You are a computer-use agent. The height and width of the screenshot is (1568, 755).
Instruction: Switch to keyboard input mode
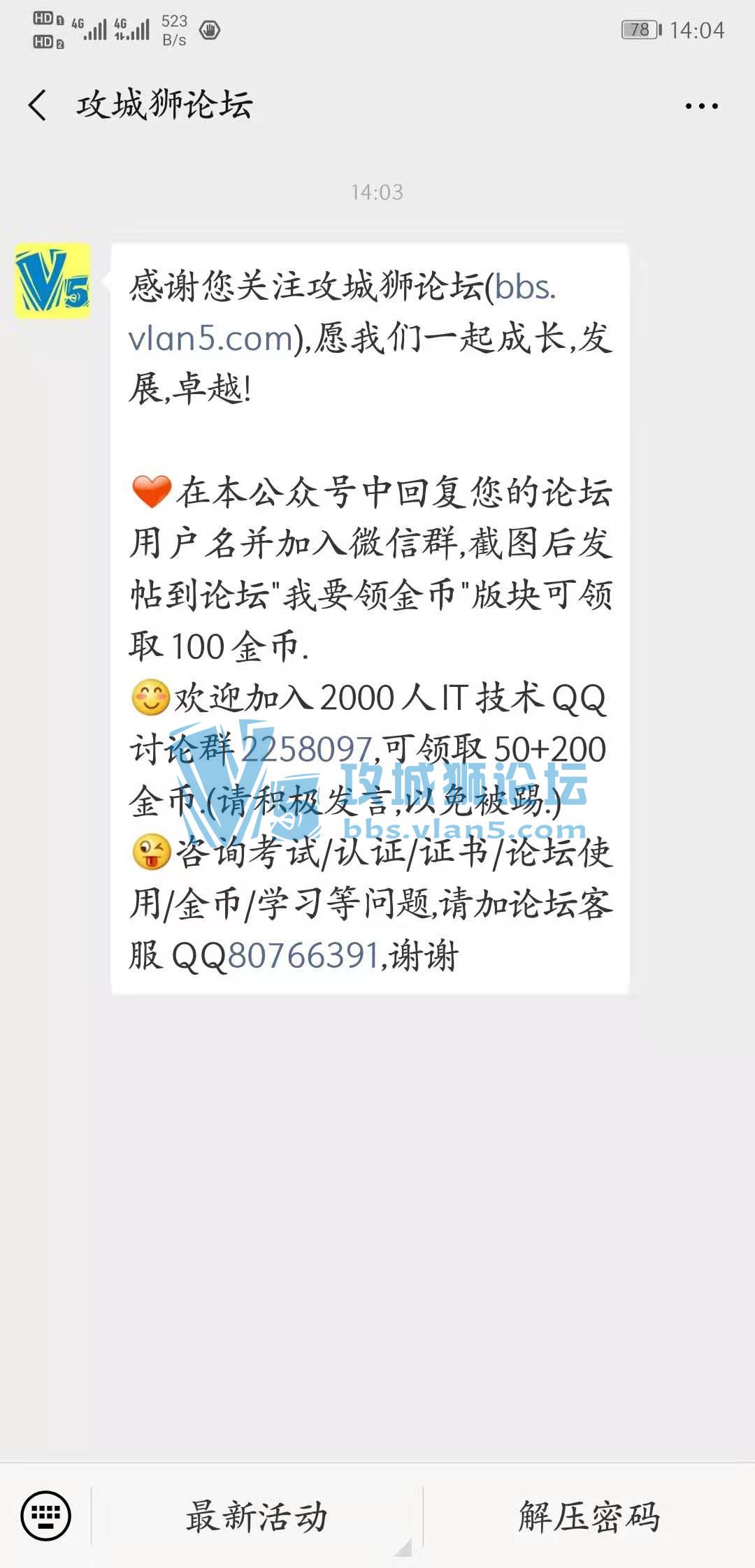pos(45,1516)
